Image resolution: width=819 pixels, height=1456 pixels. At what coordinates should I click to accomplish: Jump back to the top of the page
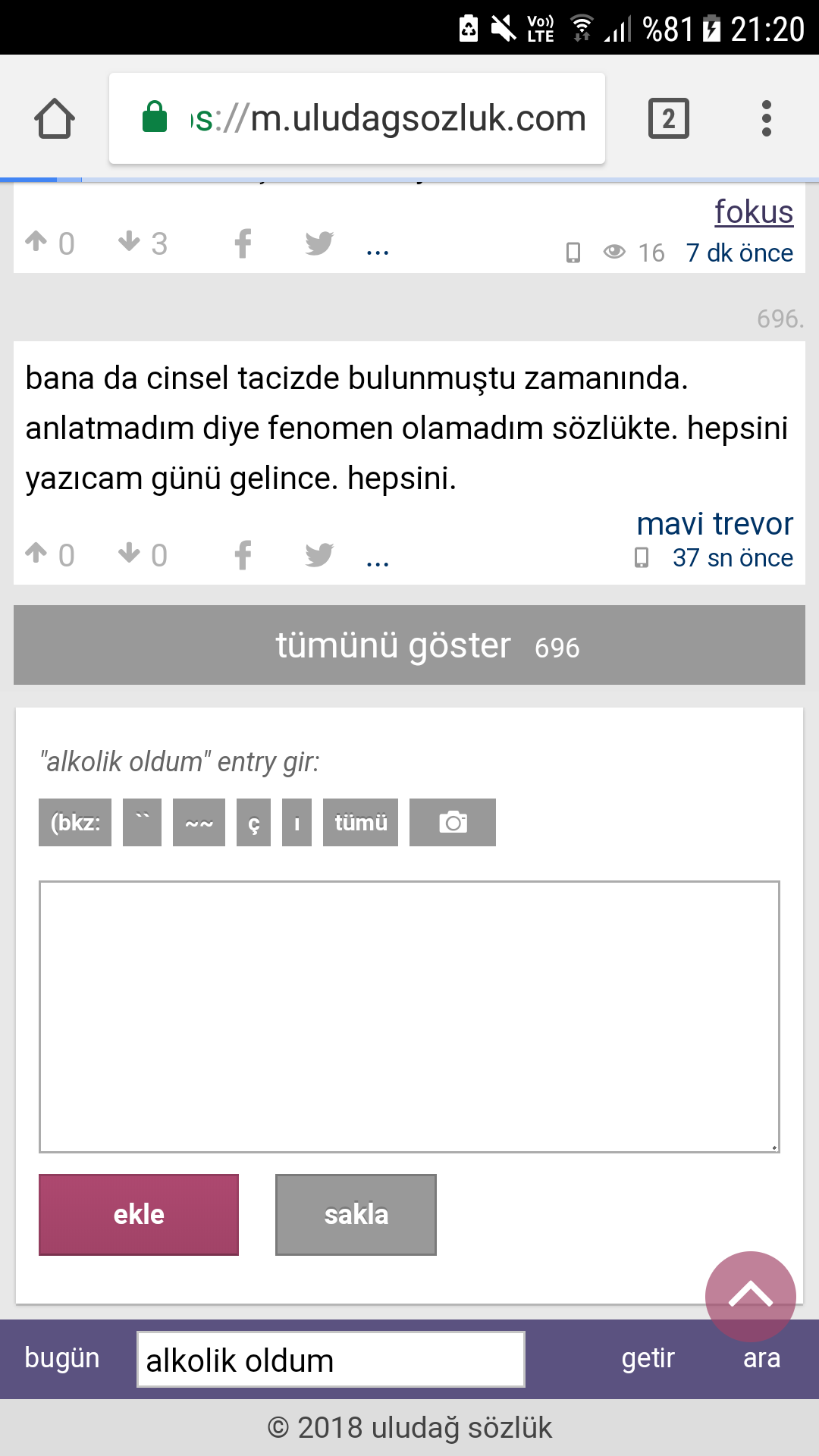pos(750,1295)
